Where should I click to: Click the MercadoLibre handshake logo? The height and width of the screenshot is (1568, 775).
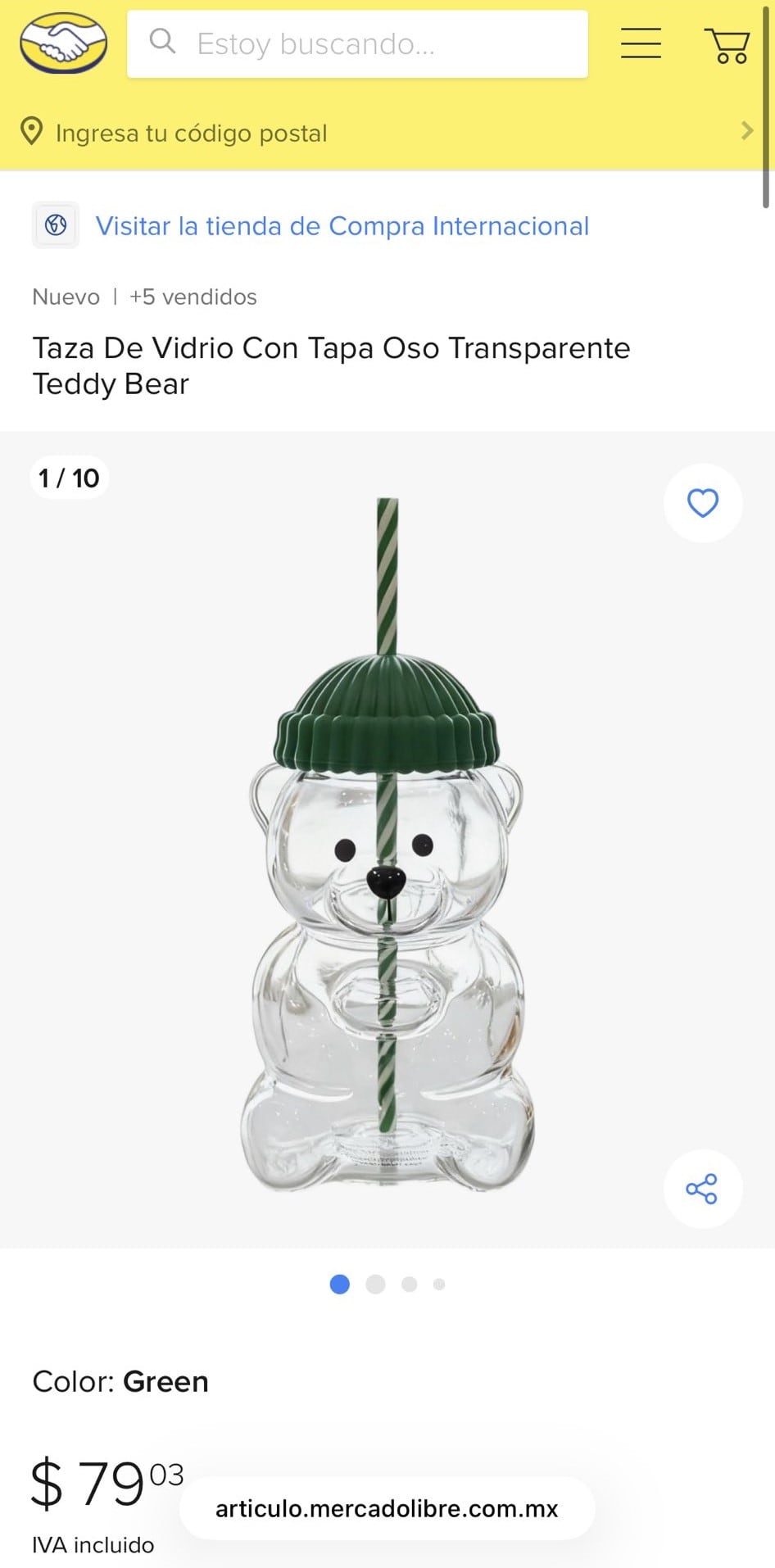coord(63,43)
